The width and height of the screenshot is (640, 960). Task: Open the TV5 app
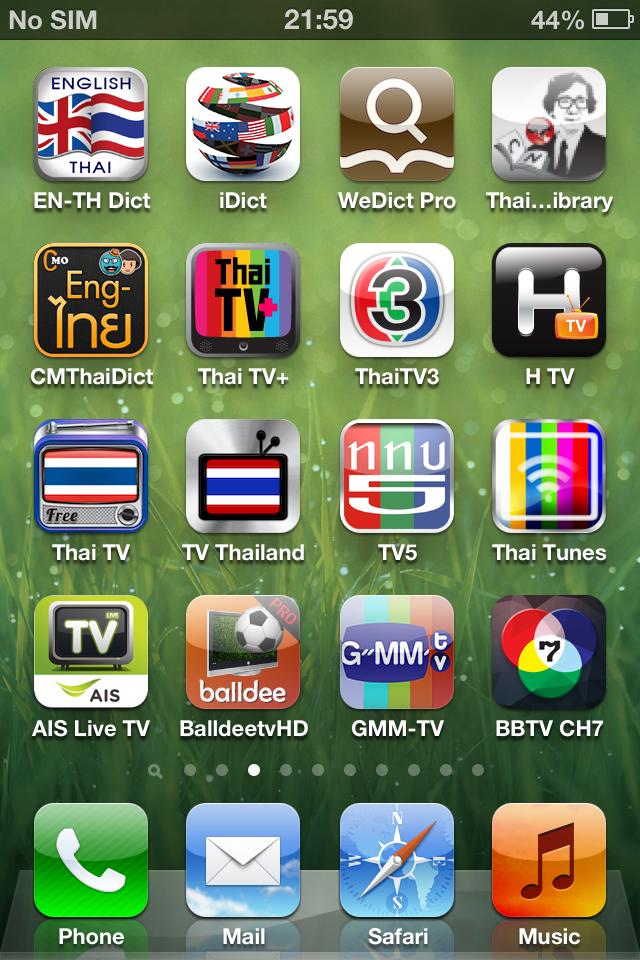(x=397, y=476)
